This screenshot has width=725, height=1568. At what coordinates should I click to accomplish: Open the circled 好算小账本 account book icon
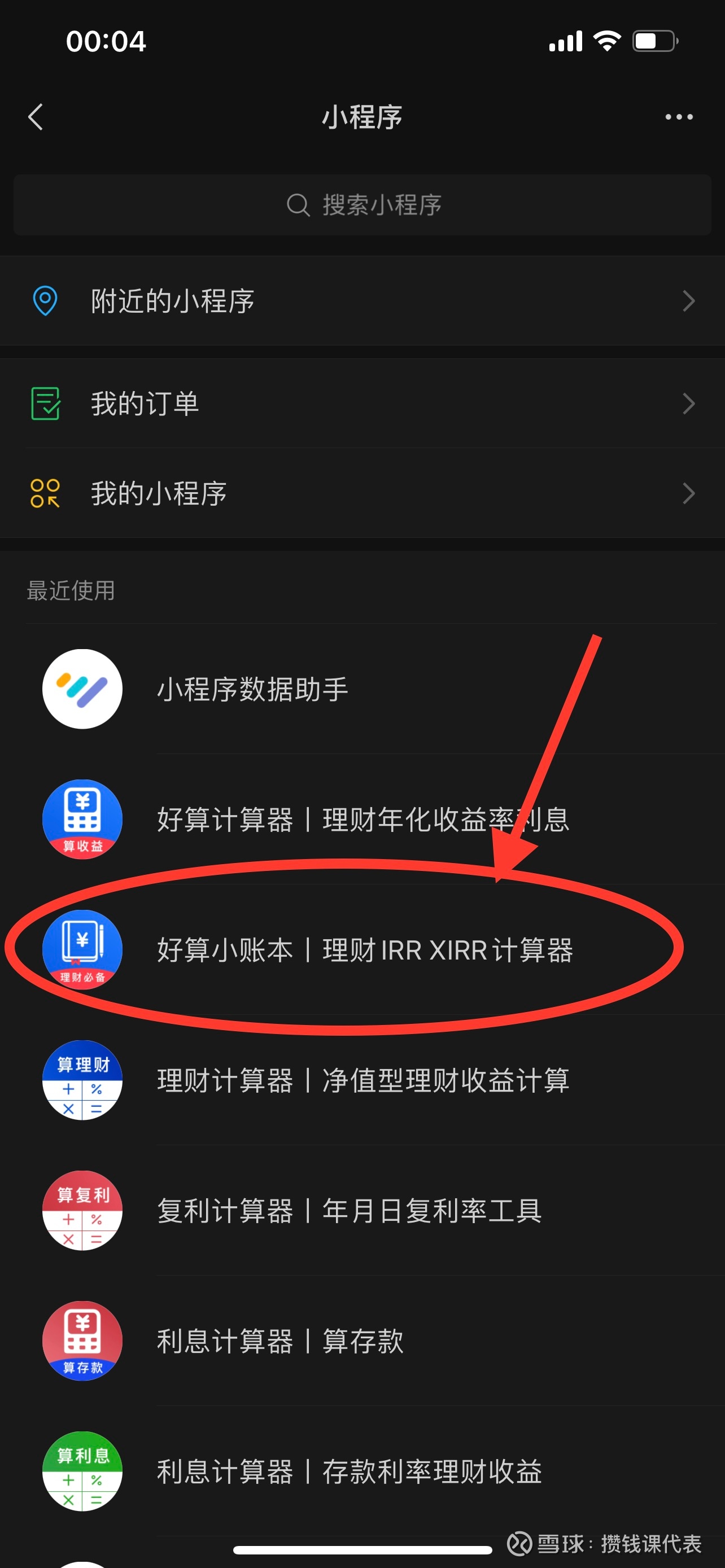82,949
